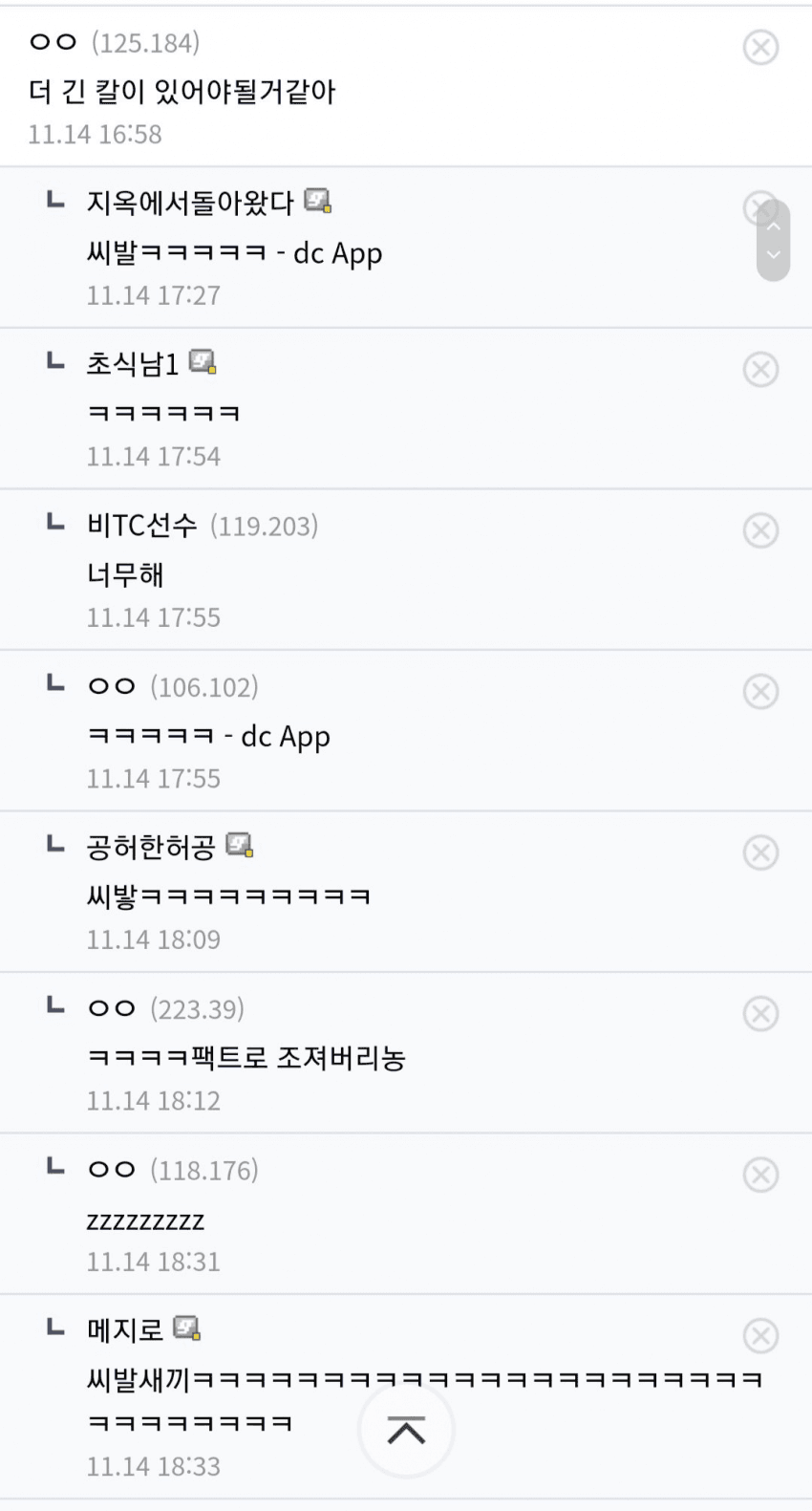Select the comment text 너무해

tap(126, 575)
